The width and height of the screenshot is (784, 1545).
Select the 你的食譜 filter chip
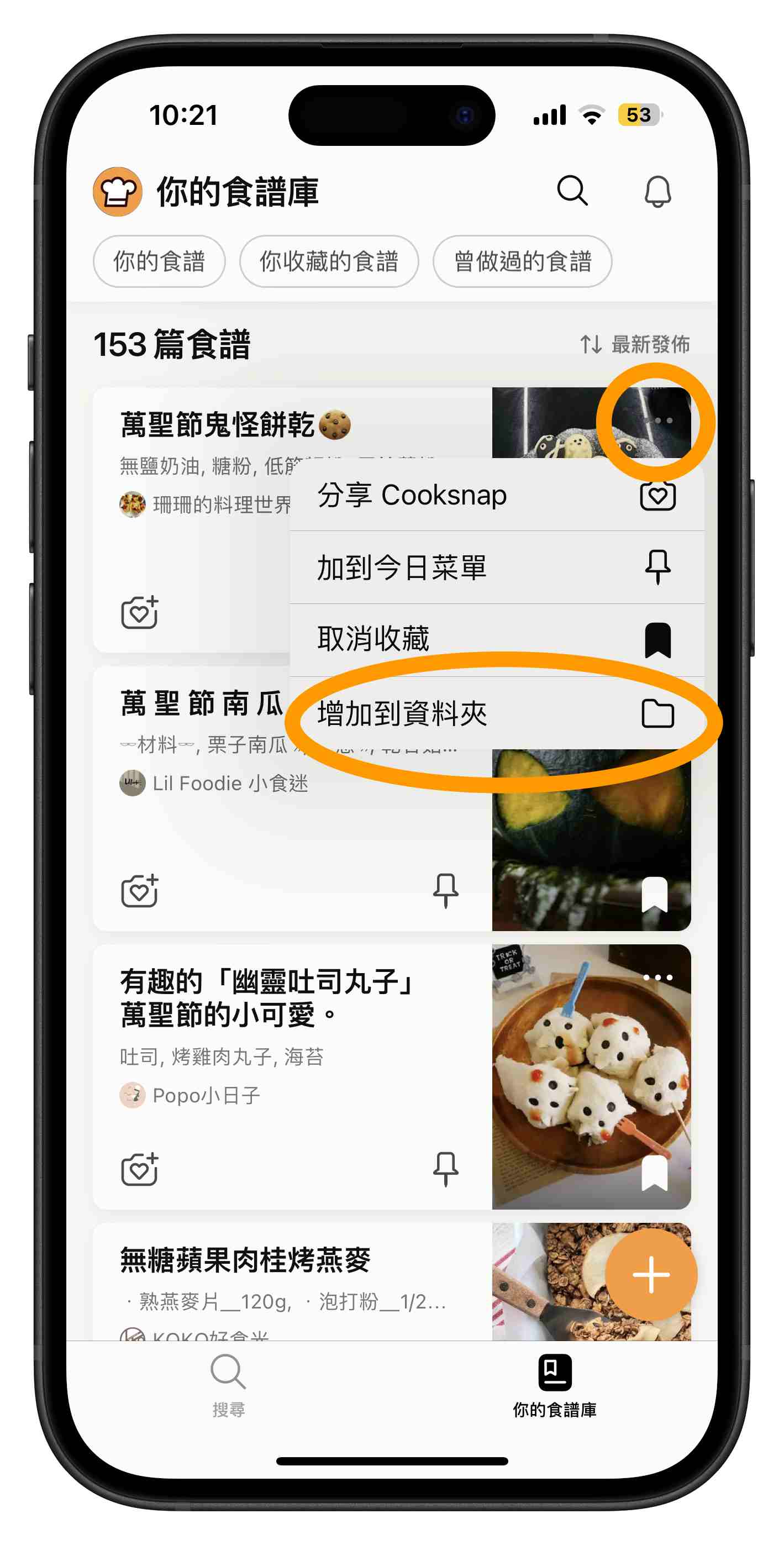(159, 261)
